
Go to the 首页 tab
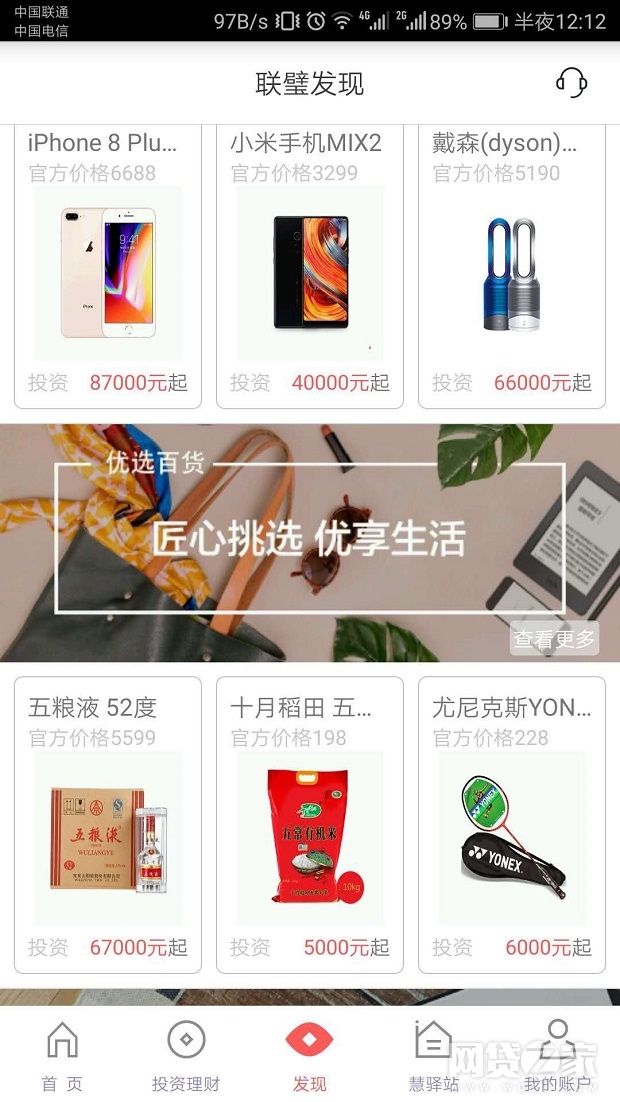(62, 1056)
